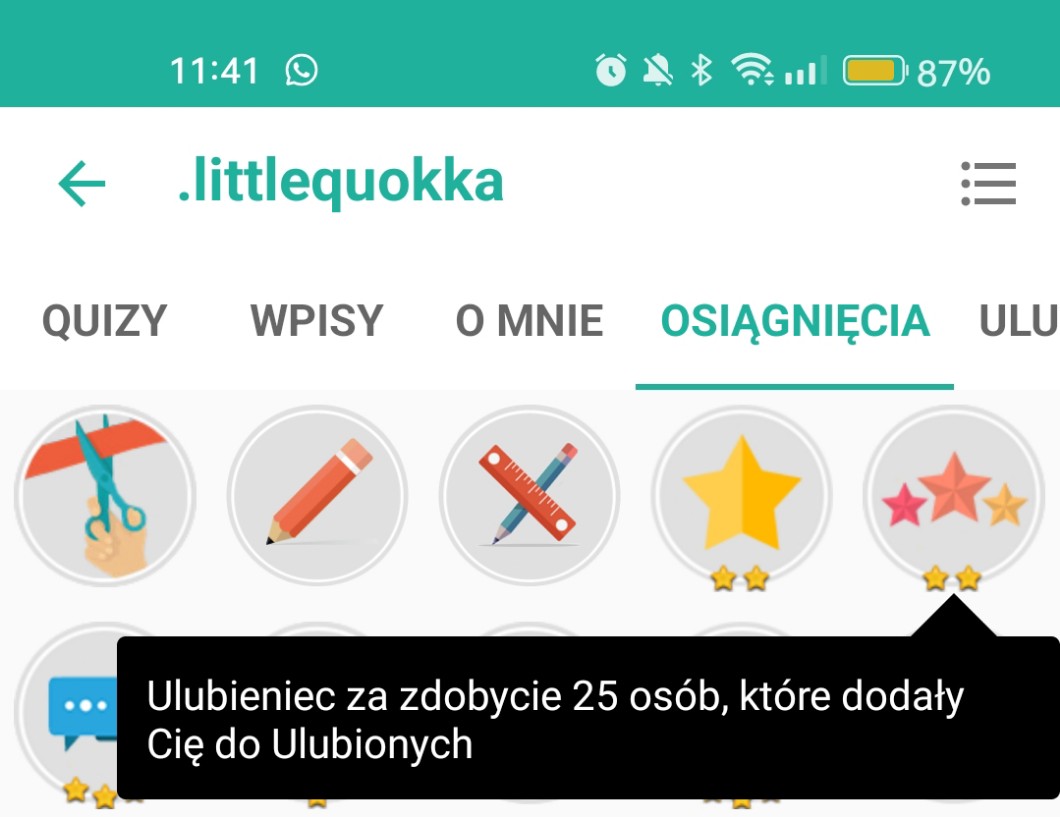The width and height of the screenshot is (1060, 817).
Task: Tap the ruler and pencil badge
Action: [529, 495]
